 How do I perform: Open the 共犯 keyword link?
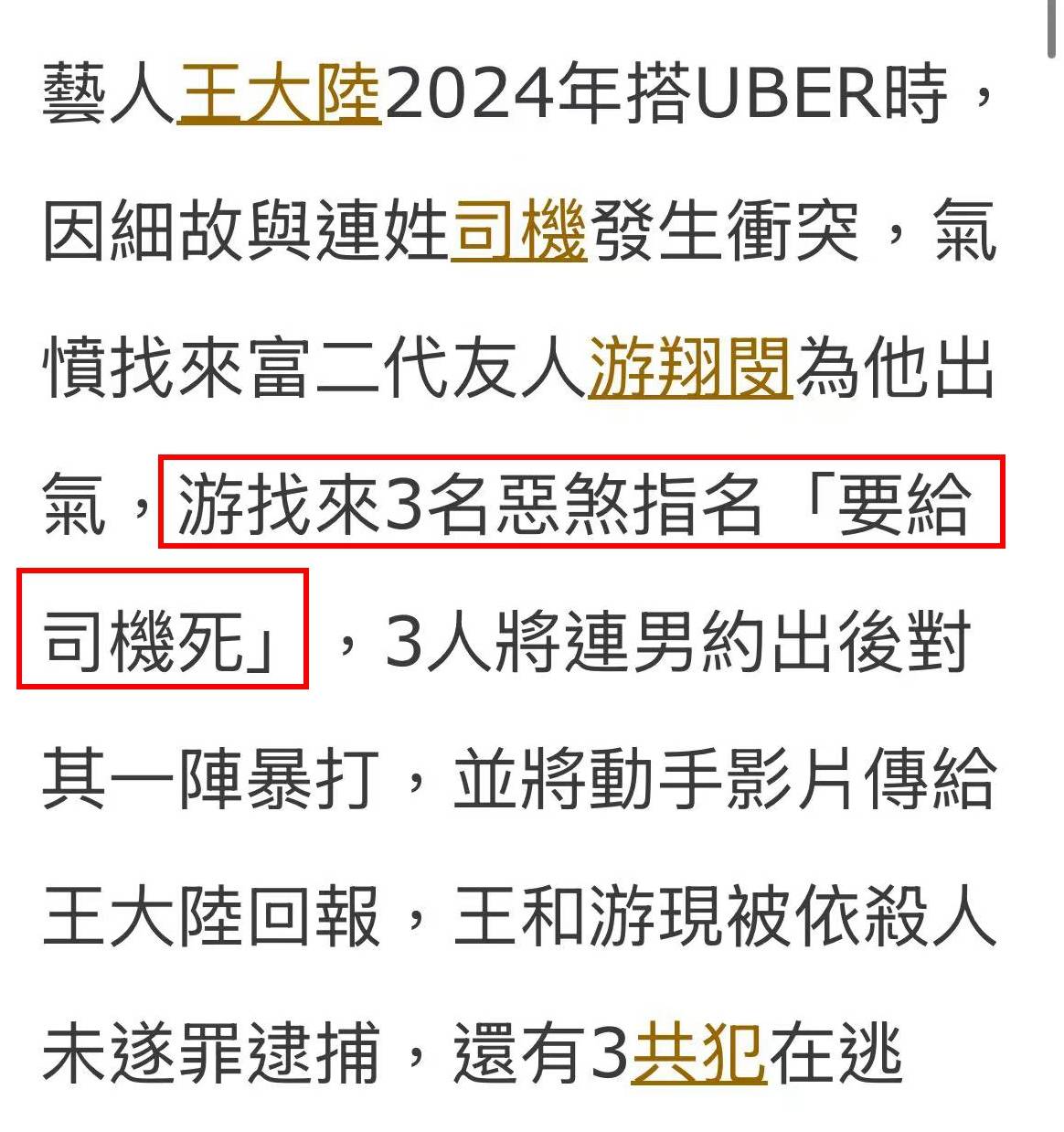[698, 1052]
